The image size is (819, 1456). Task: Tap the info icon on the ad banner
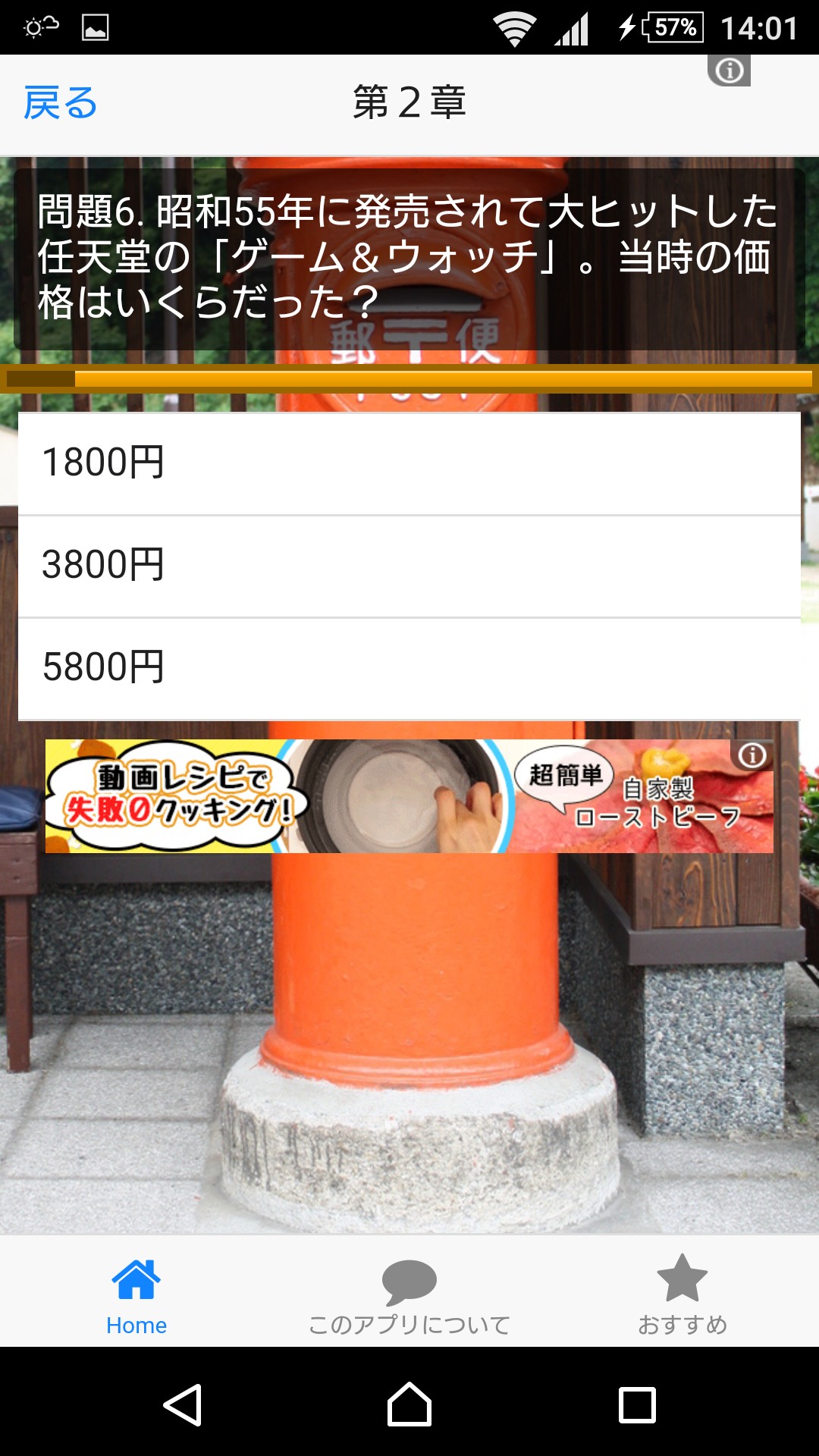coord(752,755)
